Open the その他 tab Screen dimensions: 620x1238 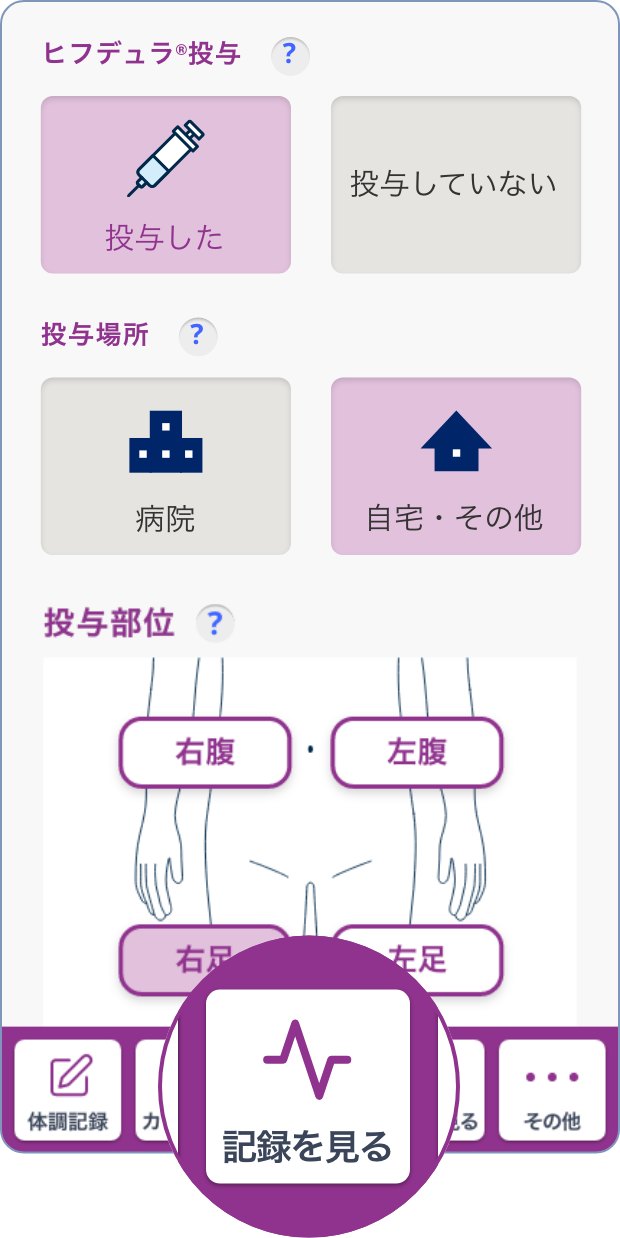pyautogui.click(x=552, y=1090)
